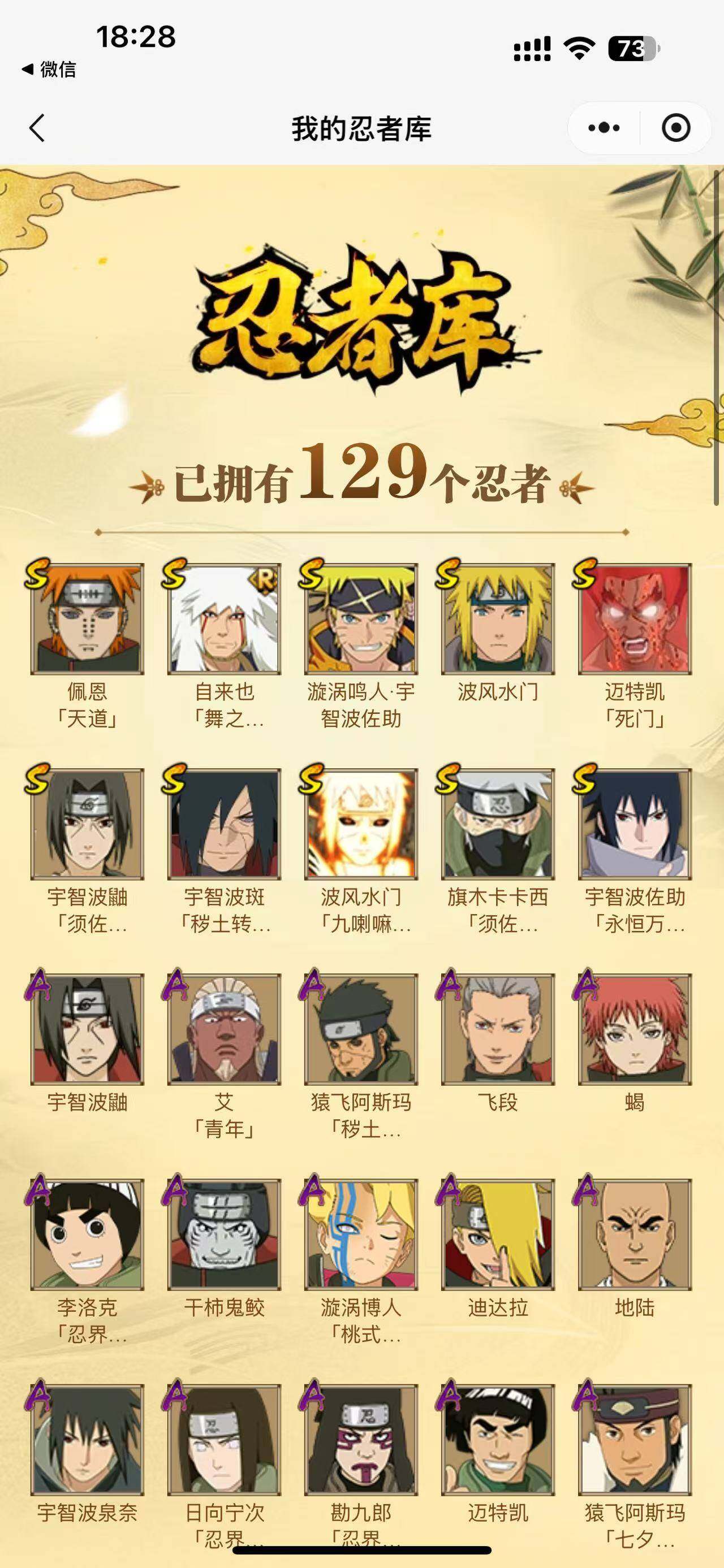The image size is (724, 1568).
Task: View the S-rank 宇智波佐助「永恒万…」 tile
Action: point(635,824)
